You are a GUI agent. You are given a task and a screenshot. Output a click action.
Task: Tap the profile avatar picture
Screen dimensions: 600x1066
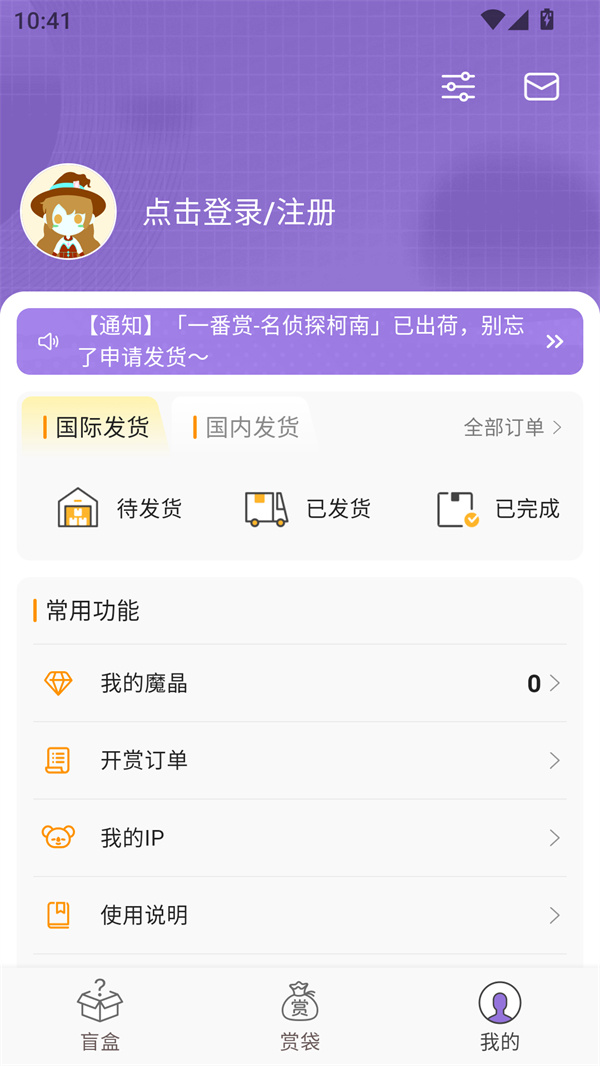(68, 212)
